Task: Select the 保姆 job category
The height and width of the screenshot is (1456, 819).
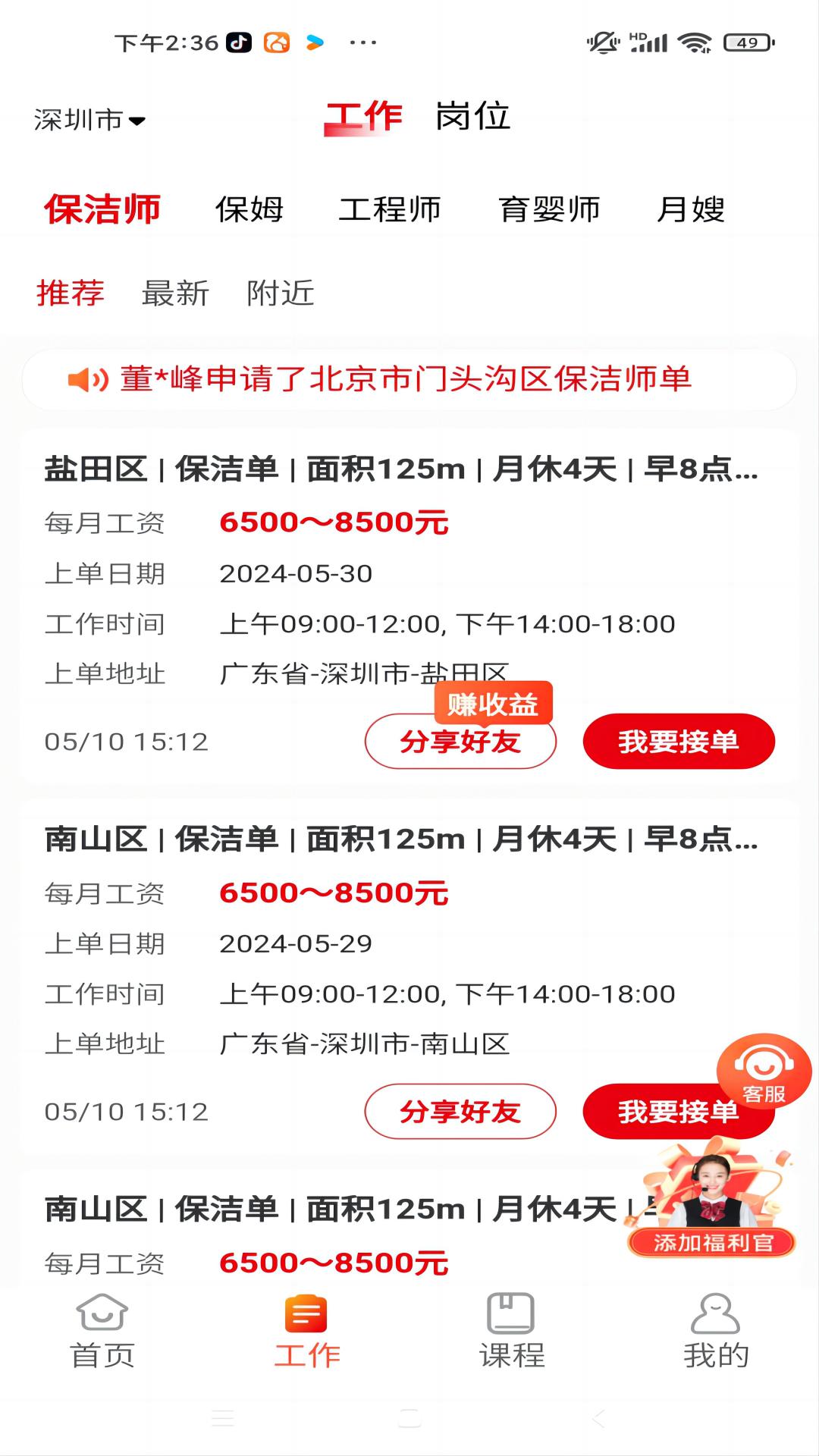Action: 249,210
